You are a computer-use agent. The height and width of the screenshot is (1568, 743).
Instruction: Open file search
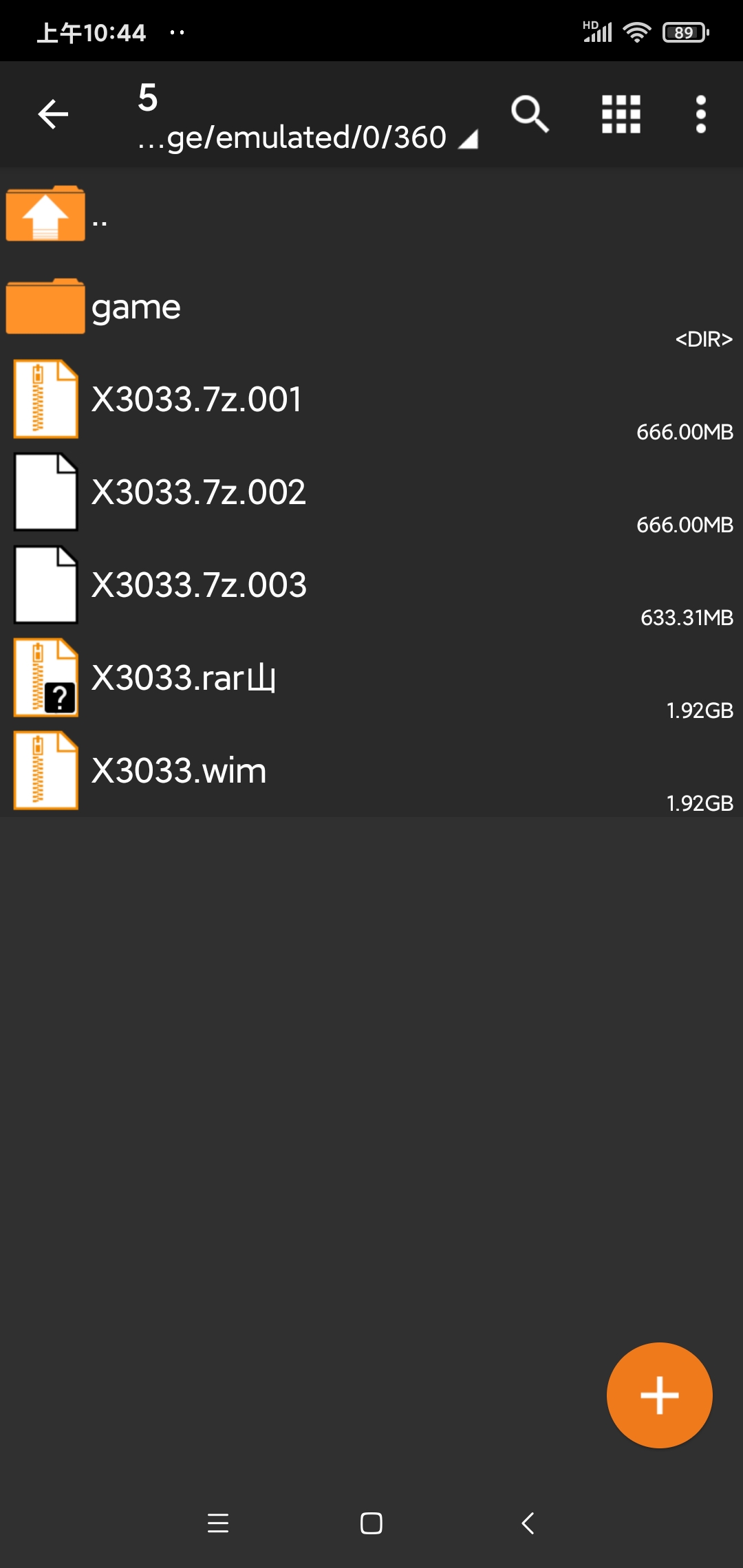[530, 114]
